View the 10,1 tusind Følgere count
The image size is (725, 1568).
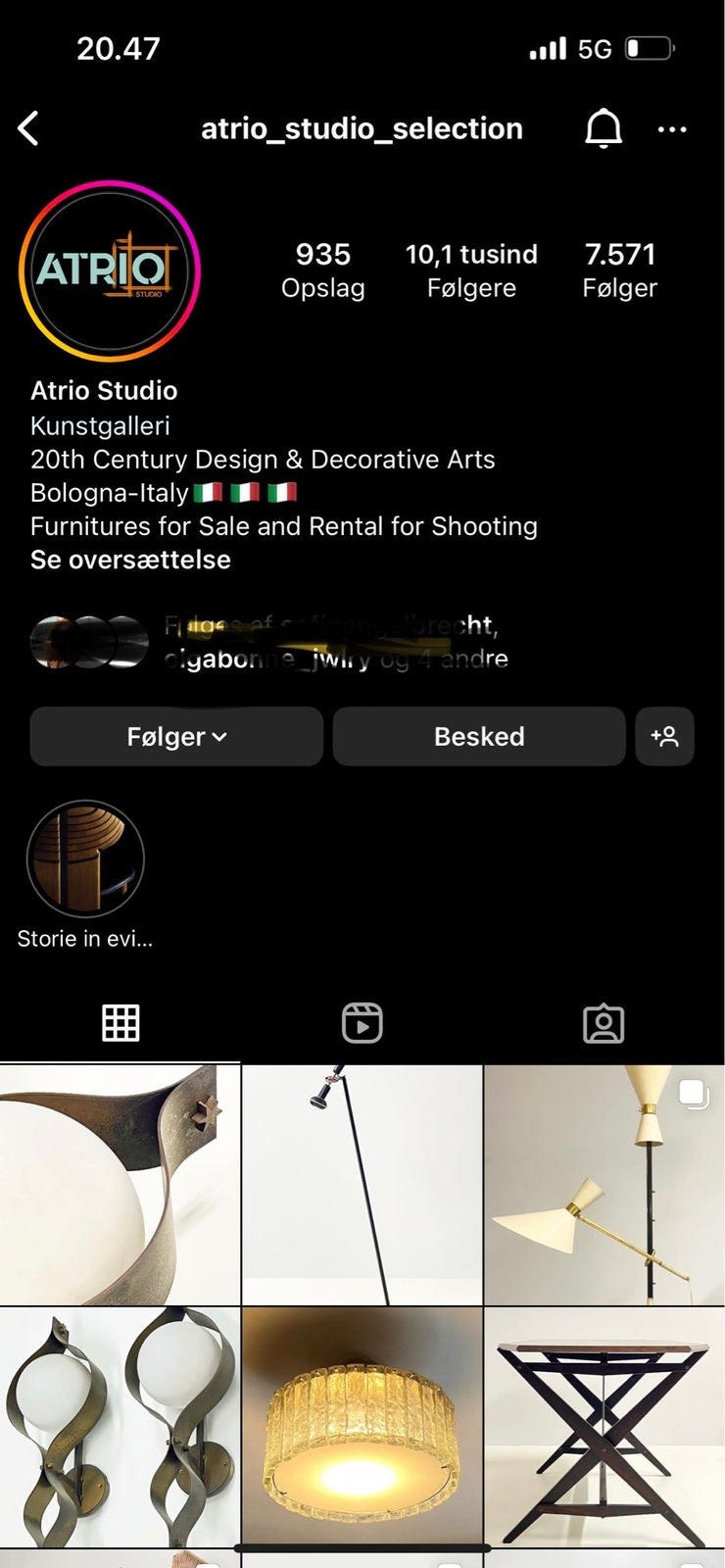point(472,269)
